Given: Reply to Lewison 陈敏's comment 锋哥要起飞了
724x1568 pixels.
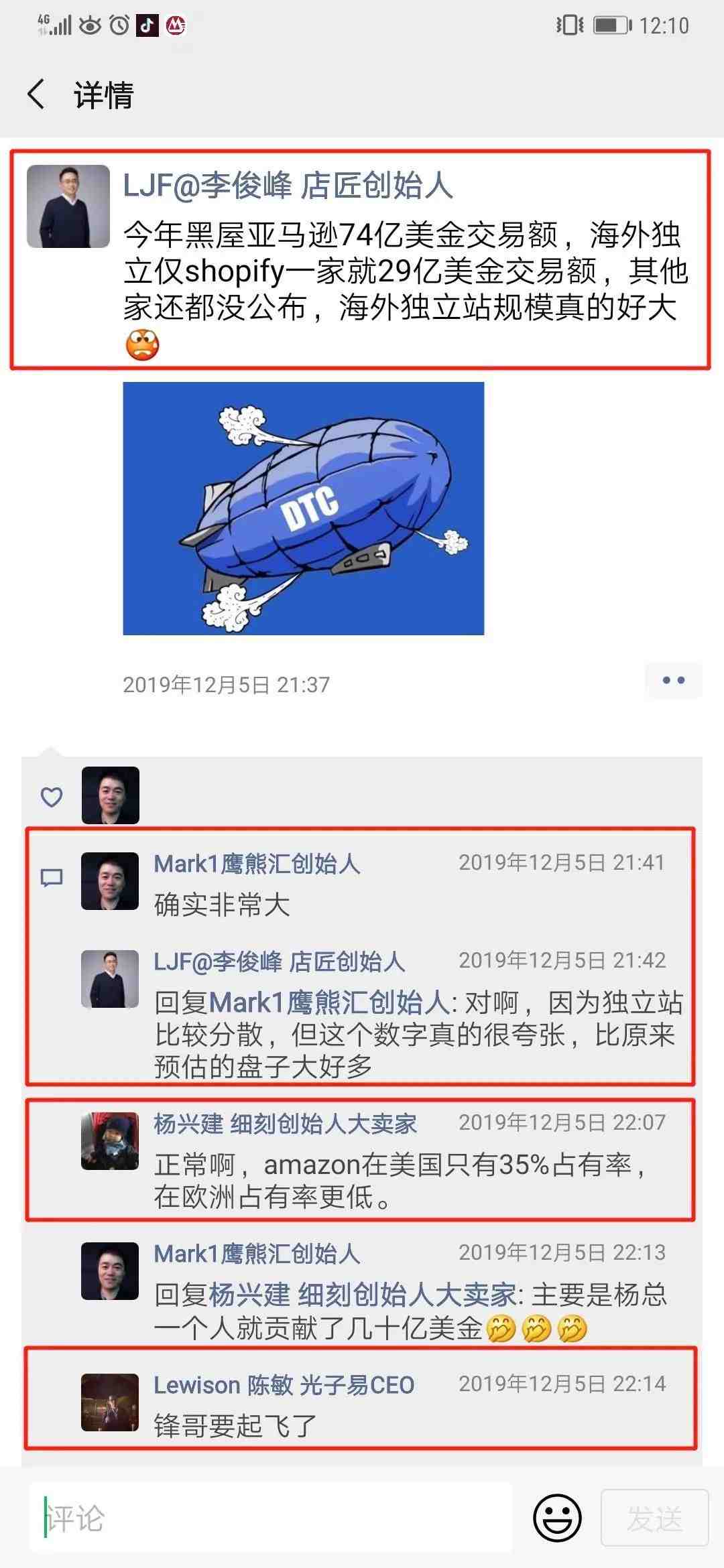Looking at the screenshot, I should click(x=235, y=1425).
